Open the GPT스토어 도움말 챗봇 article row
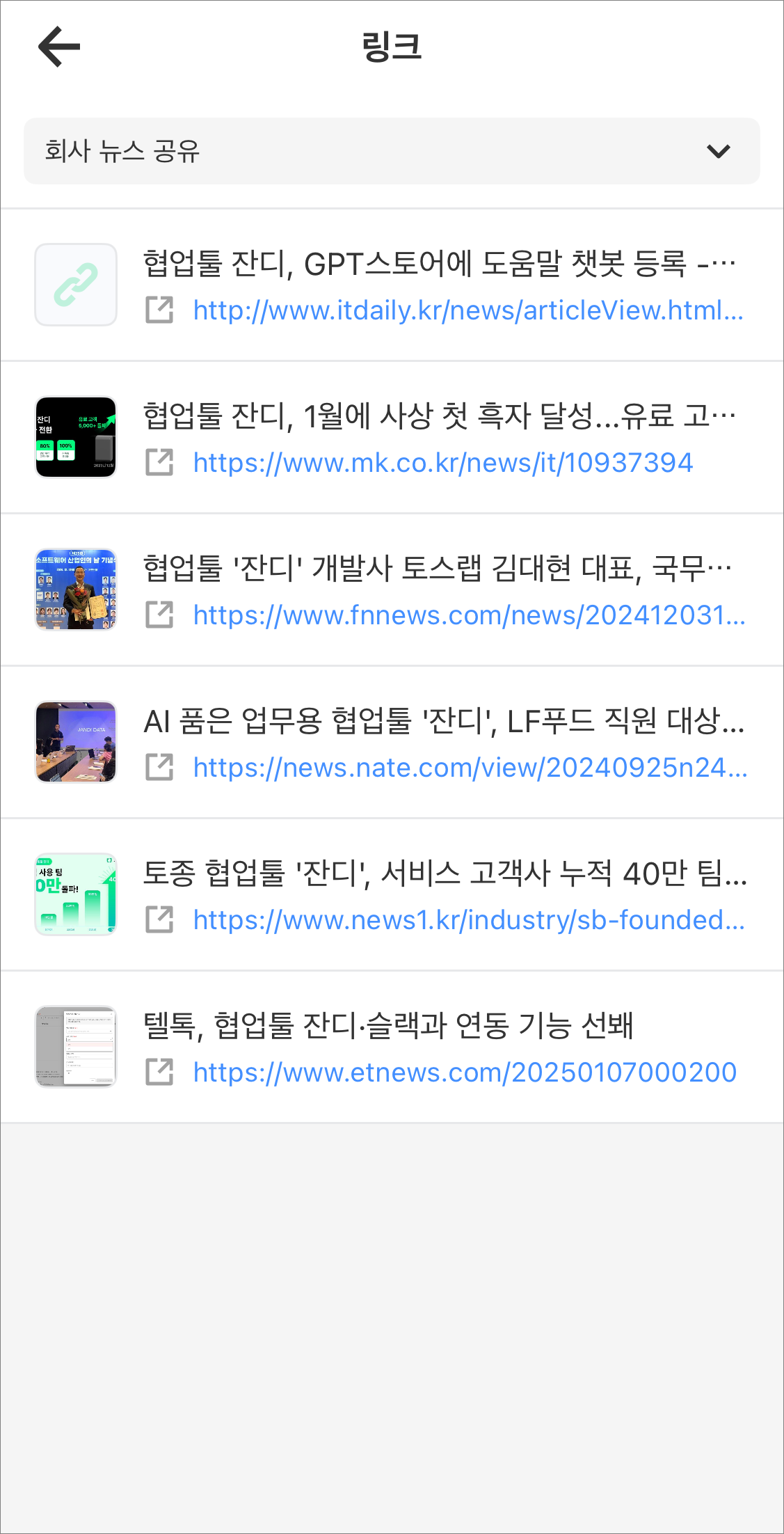This screenshot has width=784, height=1534. pos(438,264)
